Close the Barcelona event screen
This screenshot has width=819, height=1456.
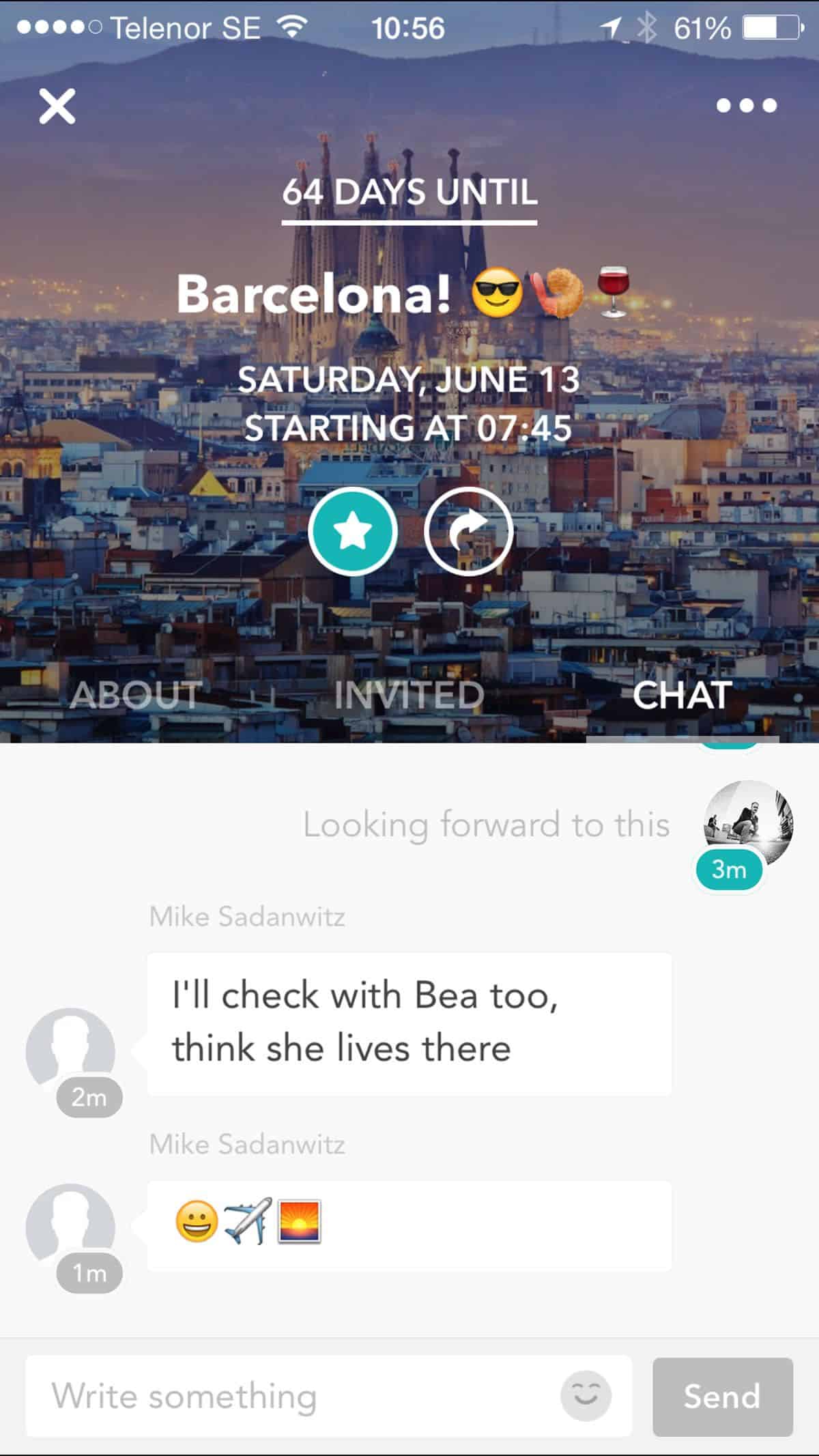57,106
